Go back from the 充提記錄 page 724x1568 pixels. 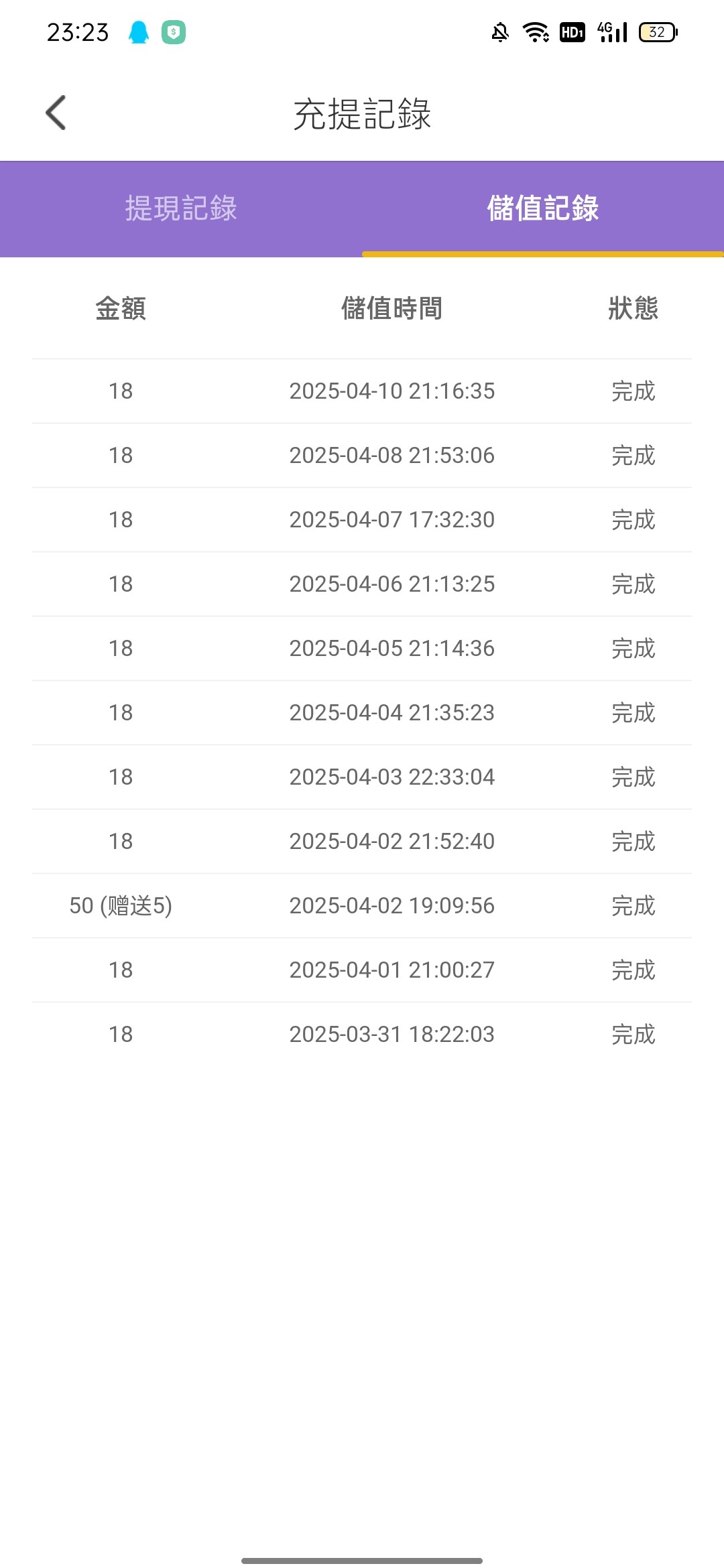(56, 113)
